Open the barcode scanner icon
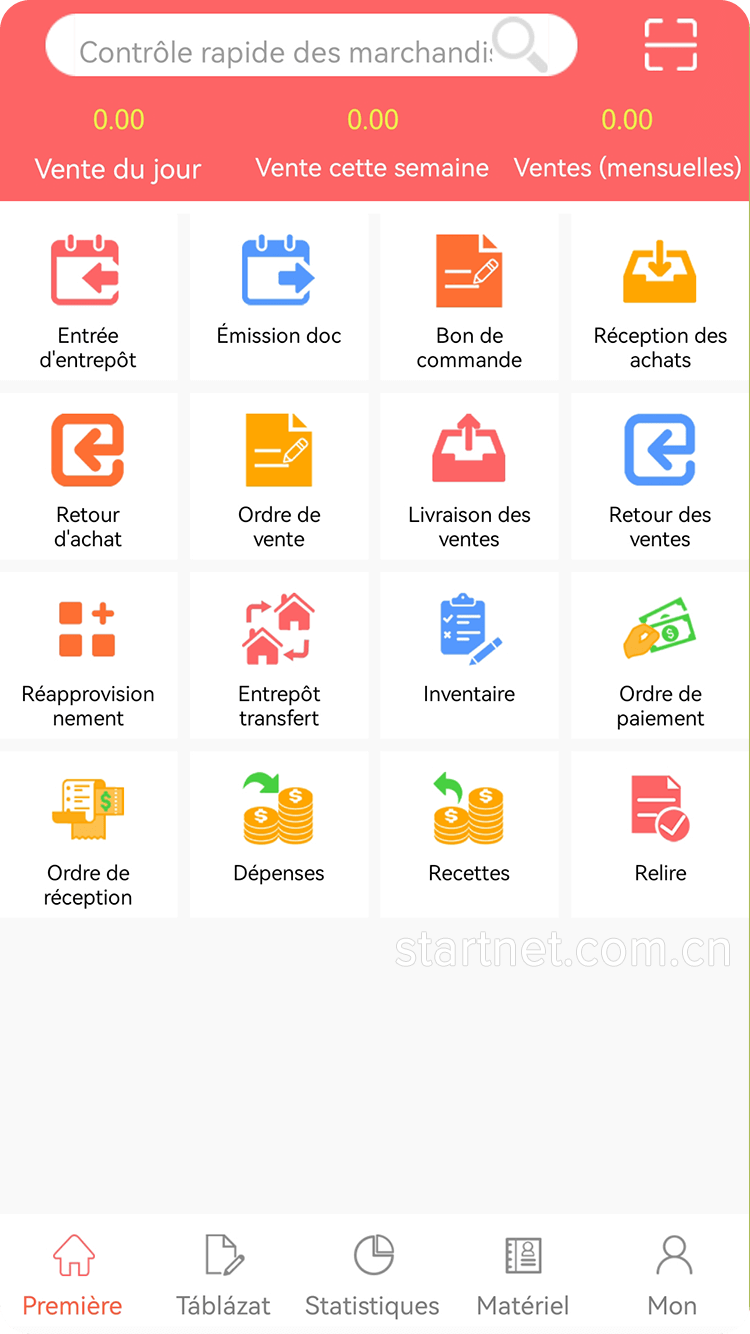This screenshot has height=1334, width=750. coord(670,45)
